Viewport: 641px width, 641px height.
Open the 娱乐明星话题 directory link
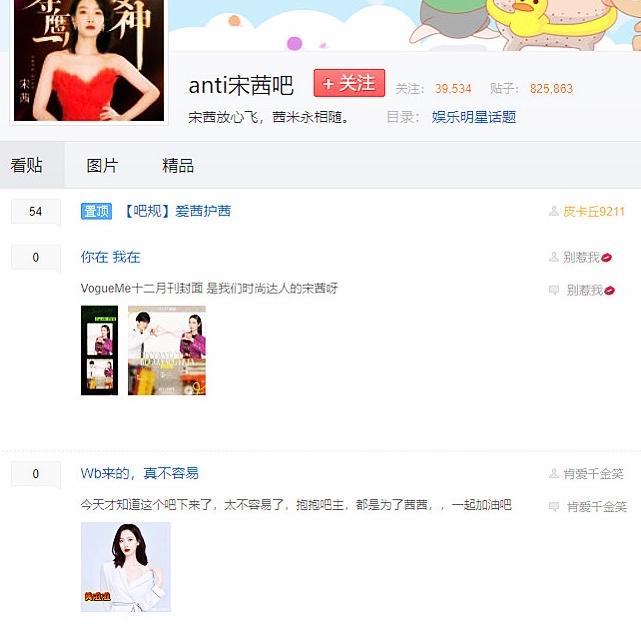tap(473, 117)
